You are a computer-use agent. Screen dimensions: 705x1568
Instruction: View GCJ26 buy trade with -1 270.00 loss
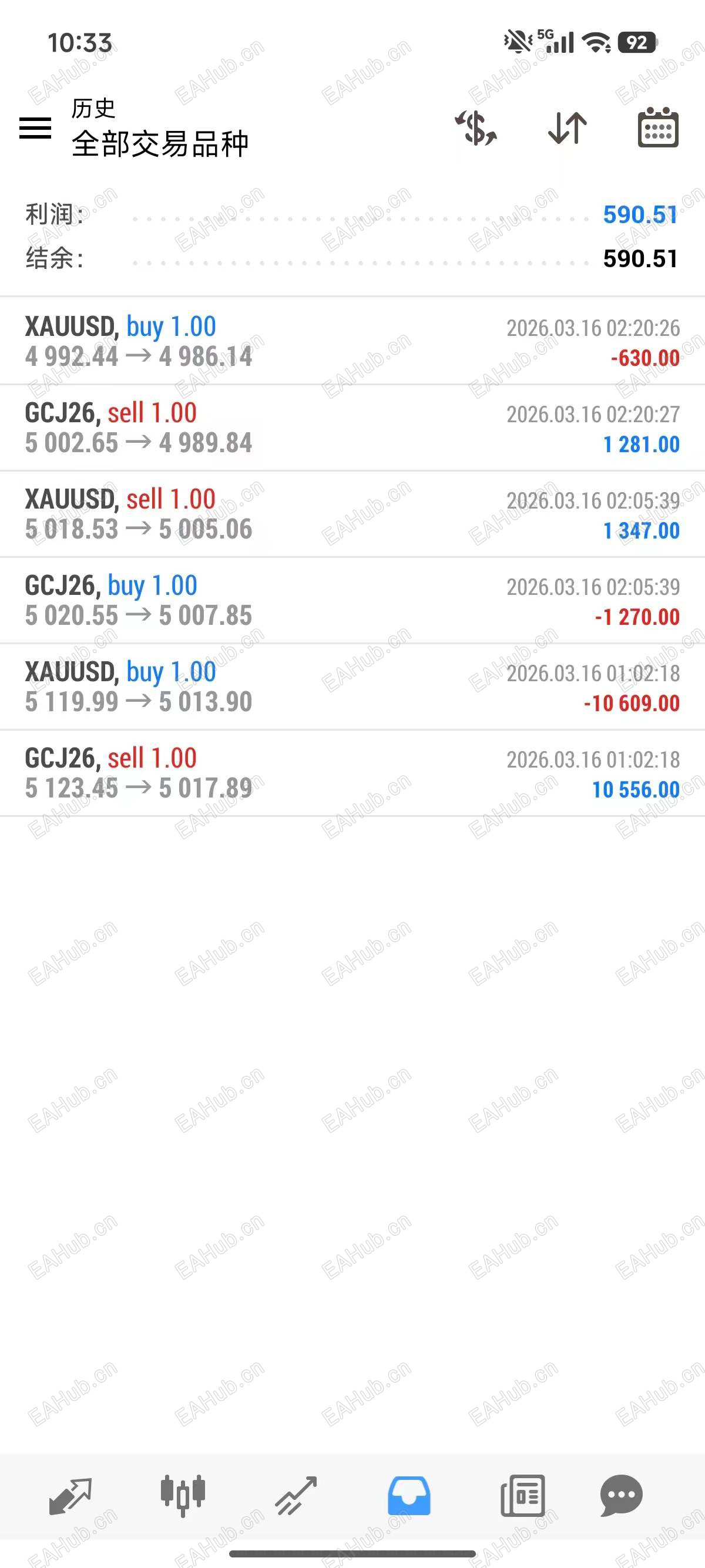(x=352, y=601)
